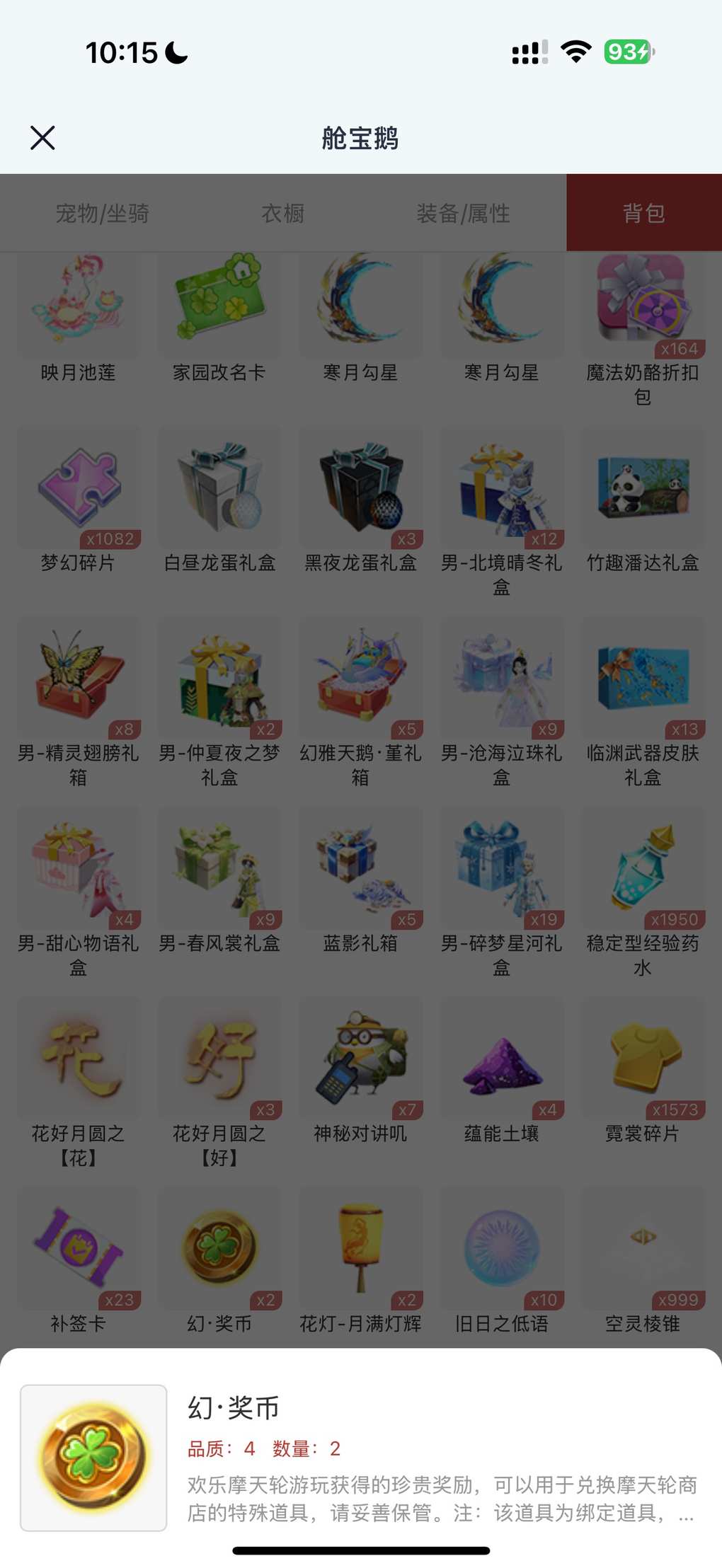722x1568 pixels.
Task: Select the 黑夜龙蛋礼盒 gift box
Action: 360,488
